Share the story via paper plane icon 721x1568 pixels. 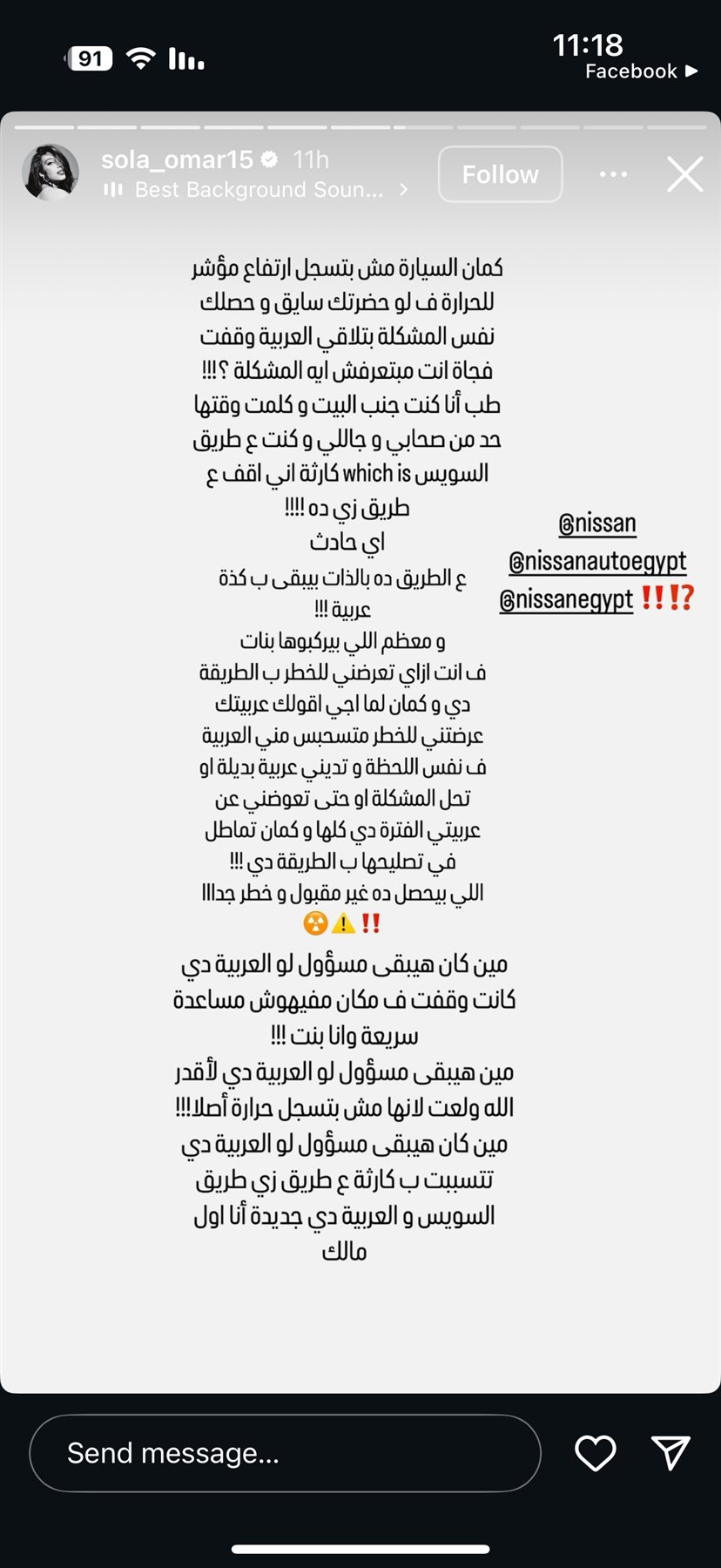[670, 1453]
